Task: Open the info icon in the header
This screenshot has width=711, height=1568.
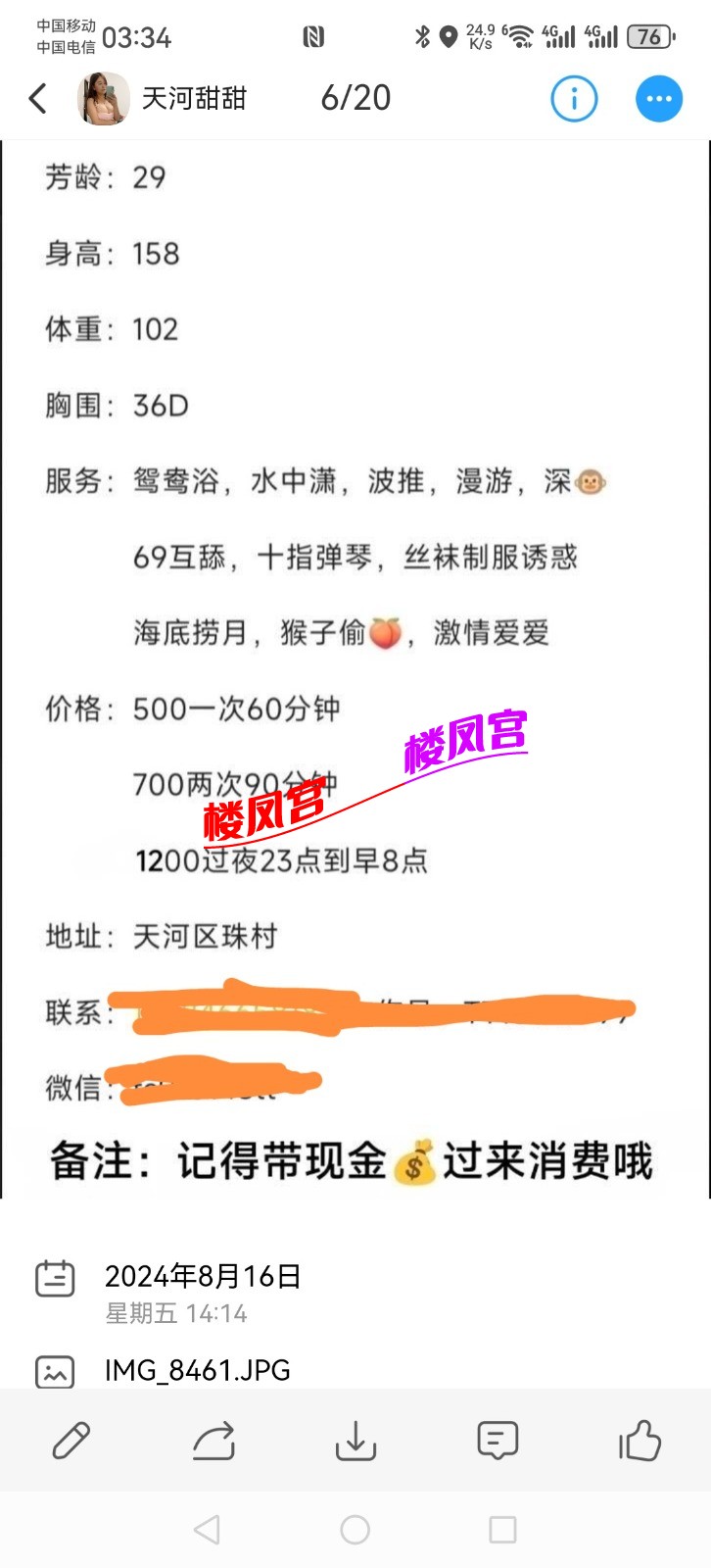Action: (x=574, y=98)
